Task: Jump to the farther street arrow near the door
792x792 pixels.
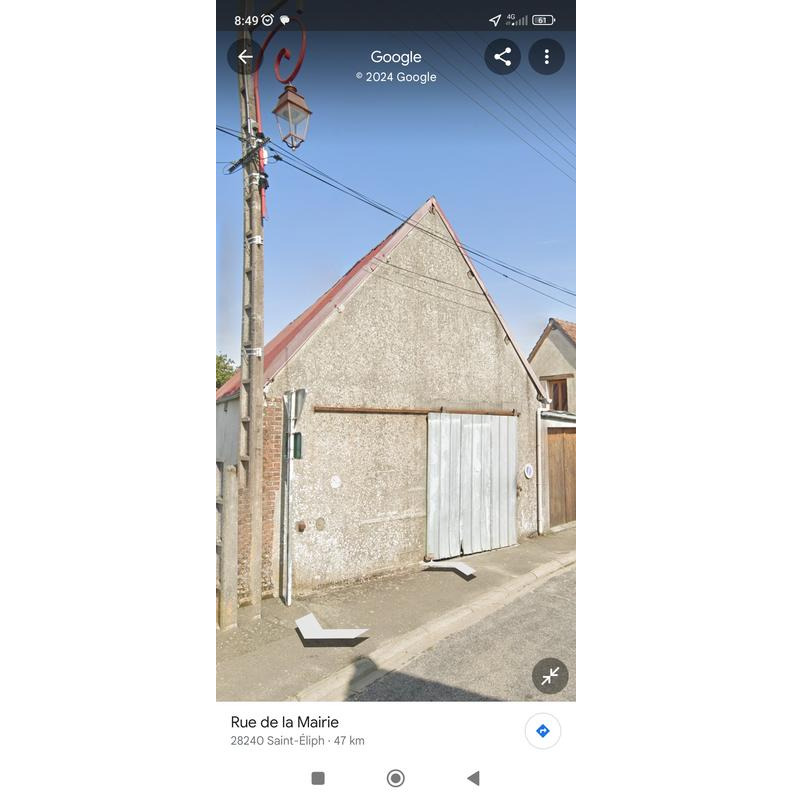Action: click(x=452, y=568)
